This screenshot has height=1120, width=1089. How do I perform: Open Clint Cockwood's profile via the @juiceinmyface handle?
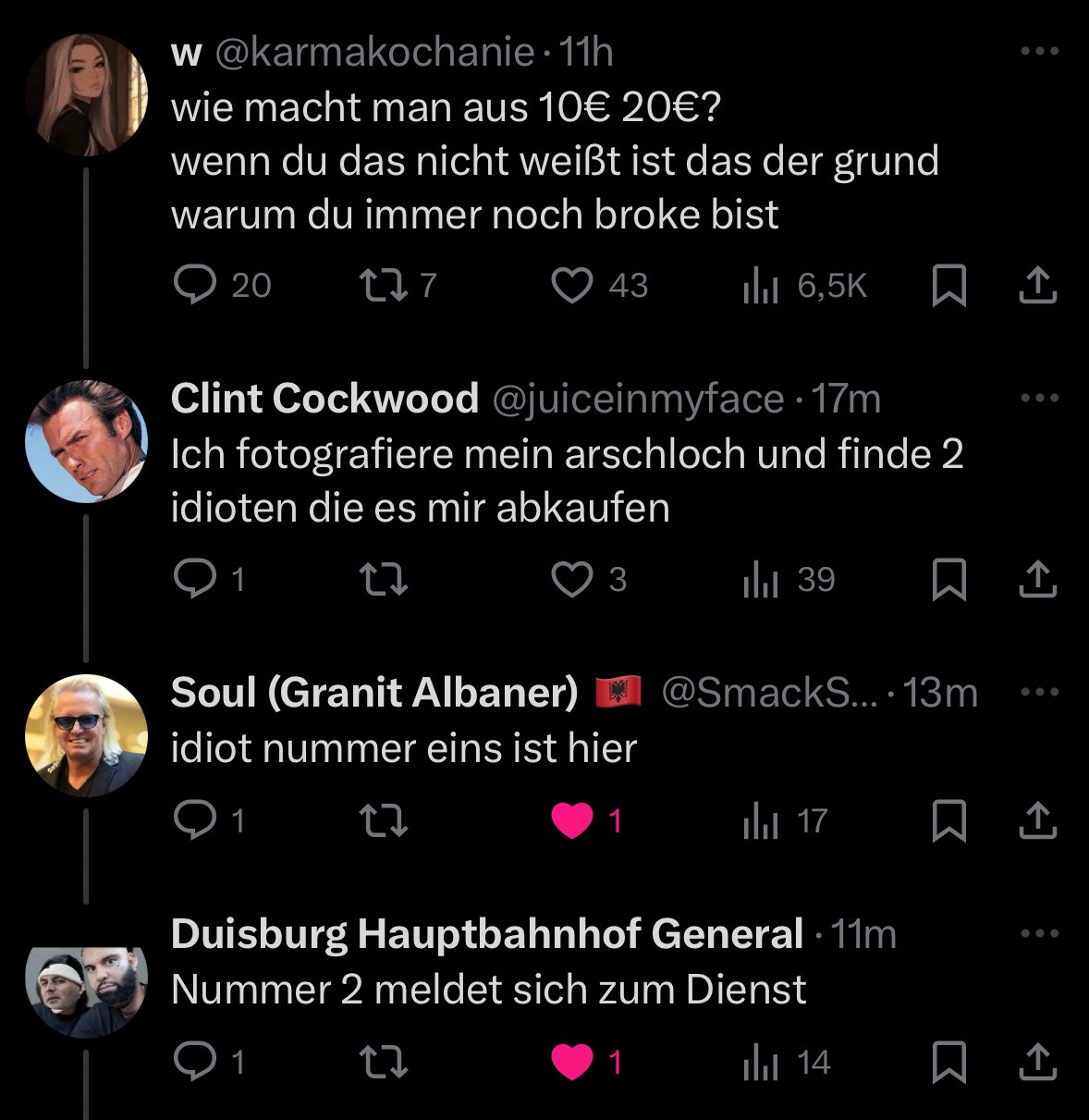[638, 400]
